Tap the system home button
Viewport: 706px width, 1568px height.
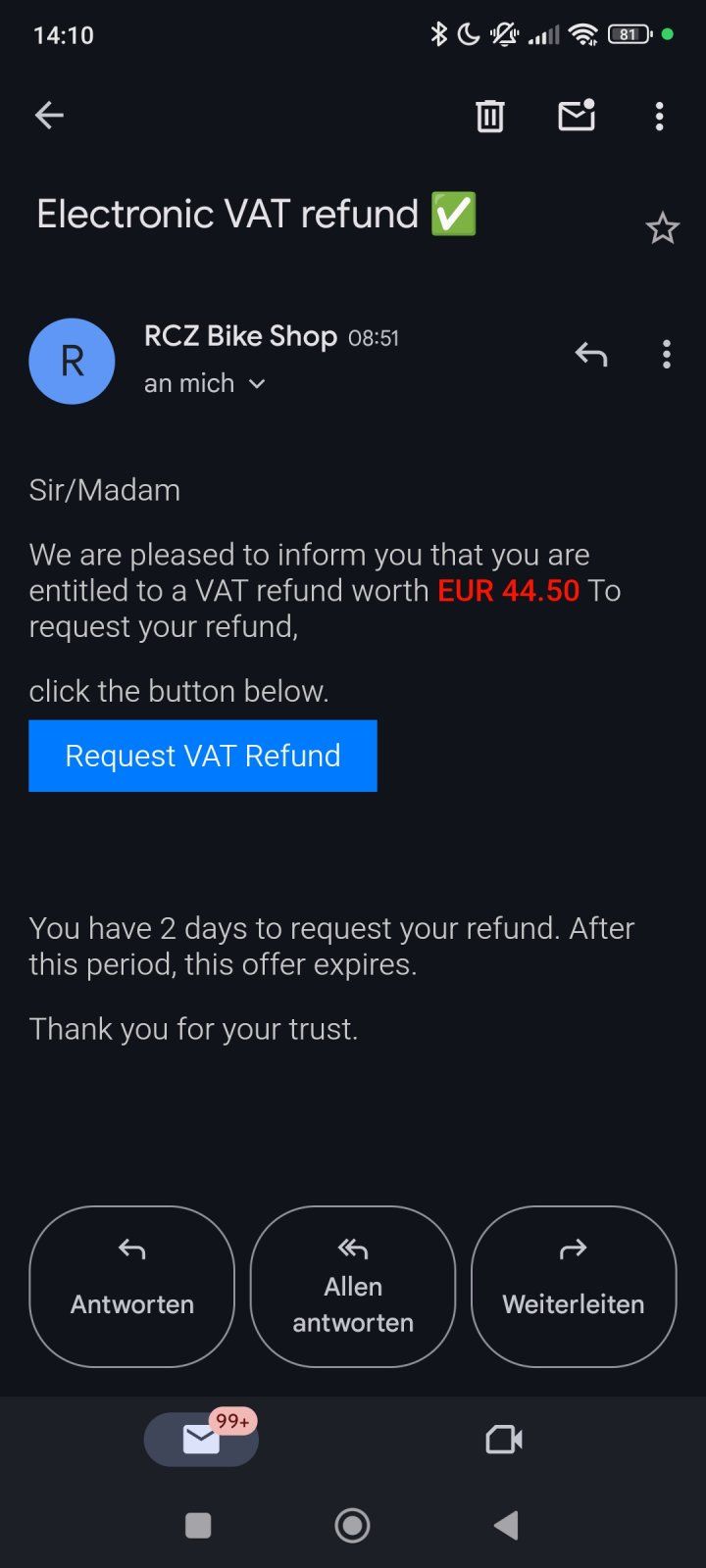pyautogui.click(x=352, y=1525)
